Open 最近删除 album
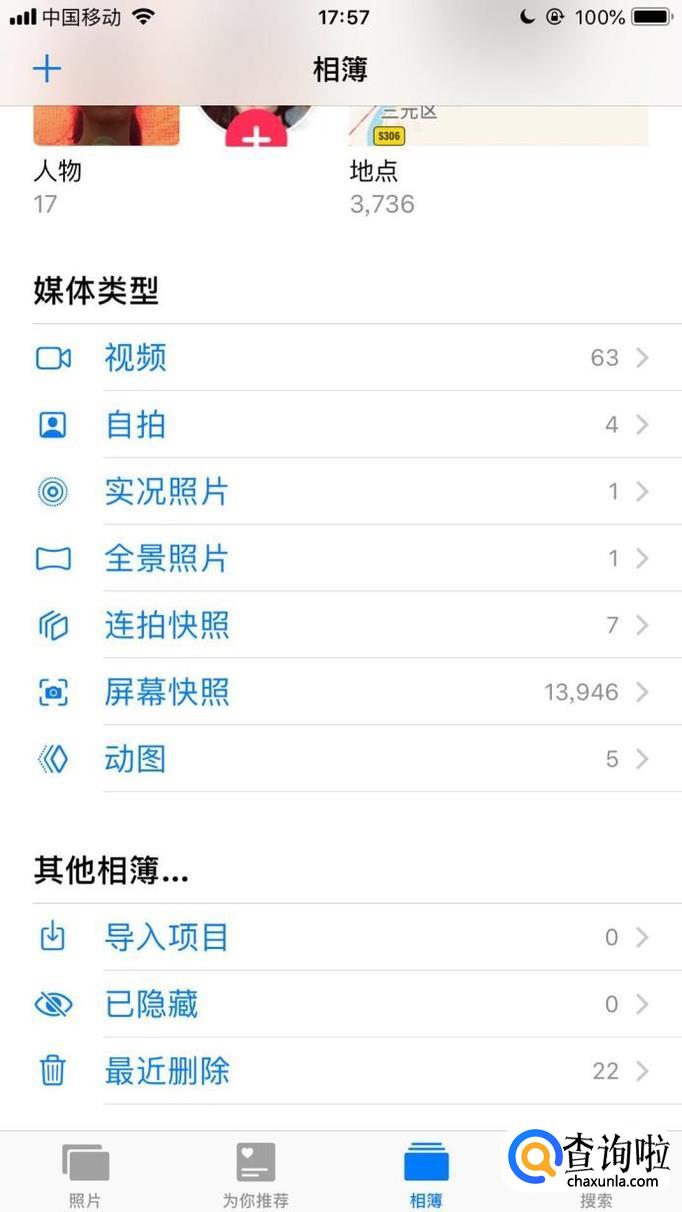682x1212 pixels. pos(340,1071)
